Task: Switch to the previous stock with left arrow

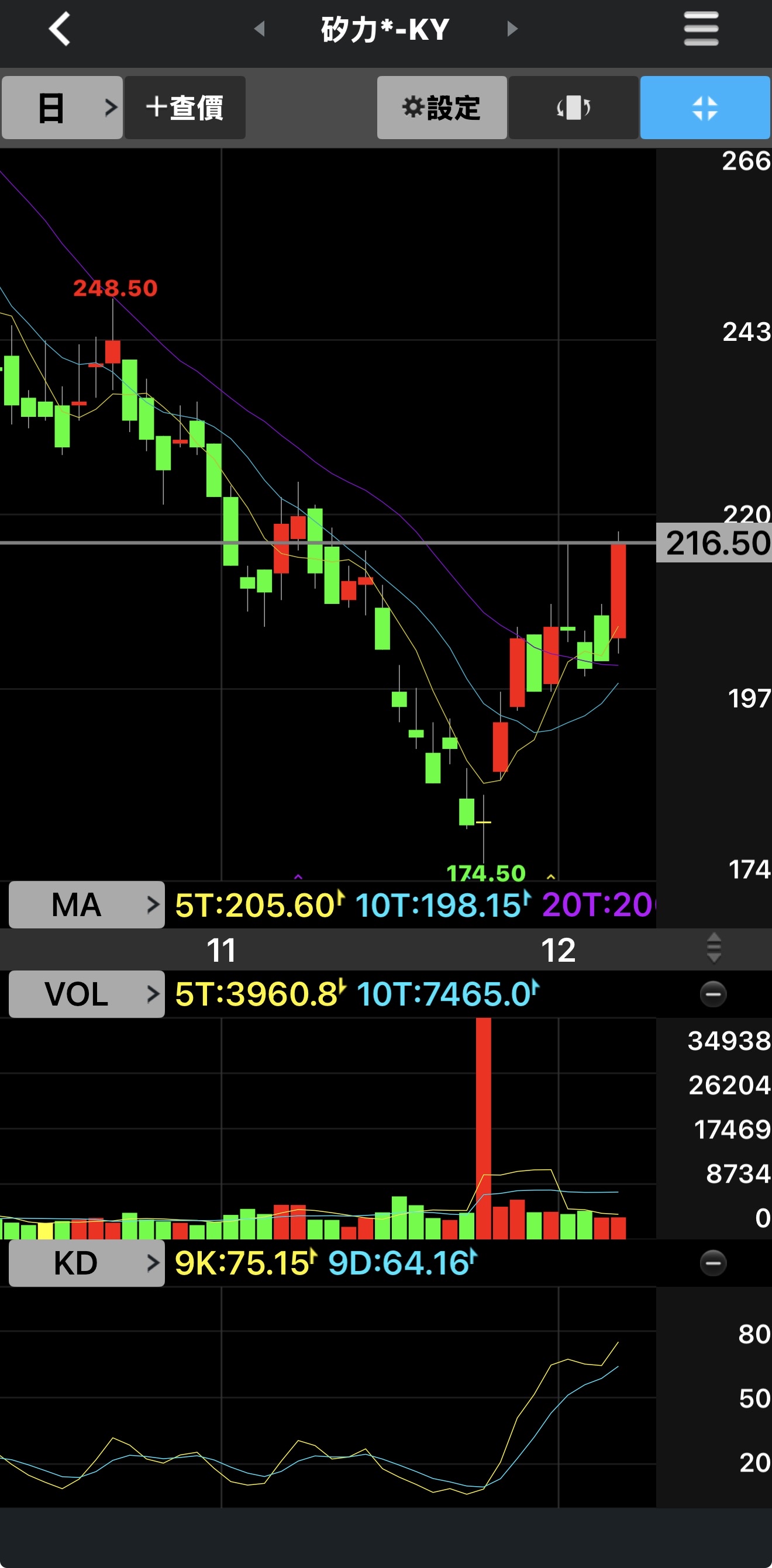Action: click(x=259, y=29)
